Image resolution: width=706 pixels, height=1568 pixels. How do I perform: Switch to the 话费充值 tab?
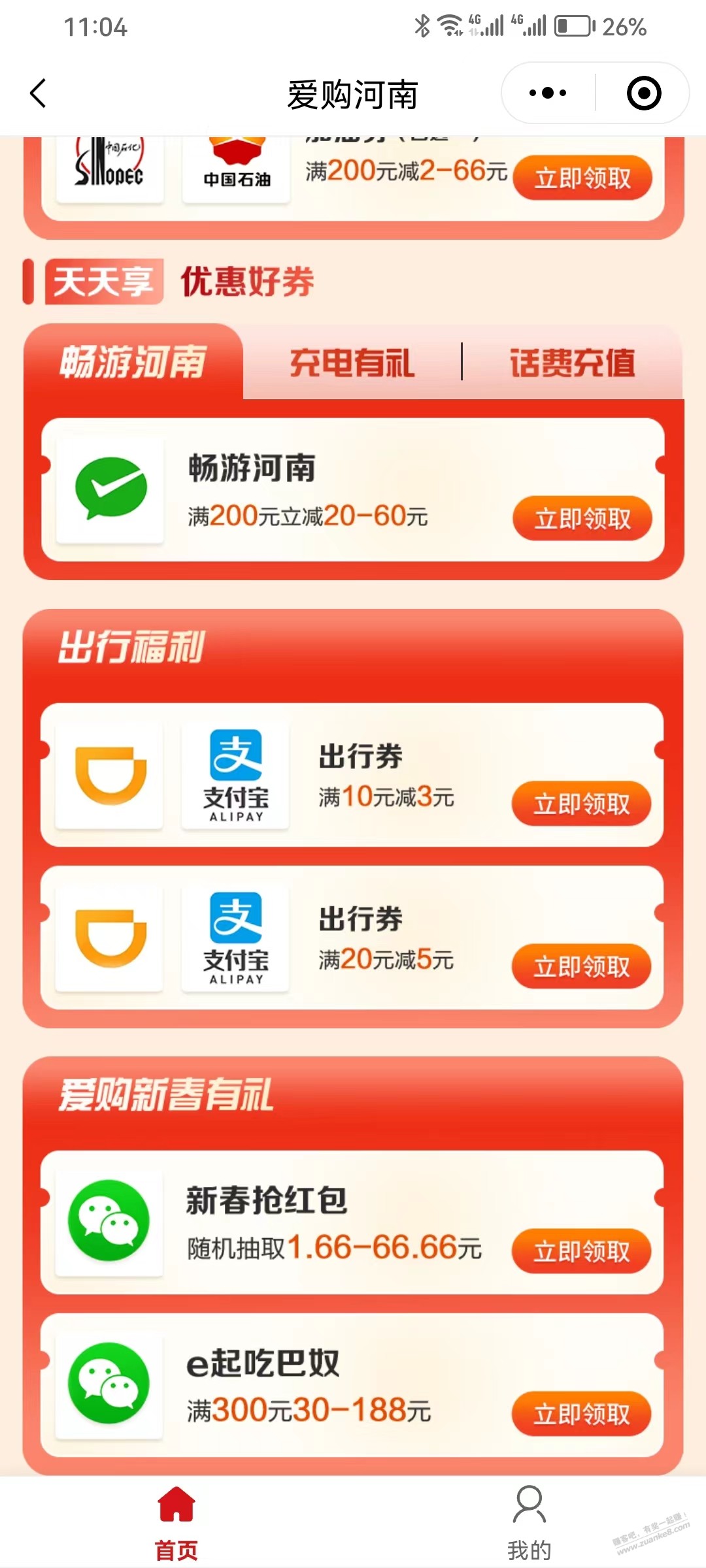pyautogui.click(x=572, y=363)
